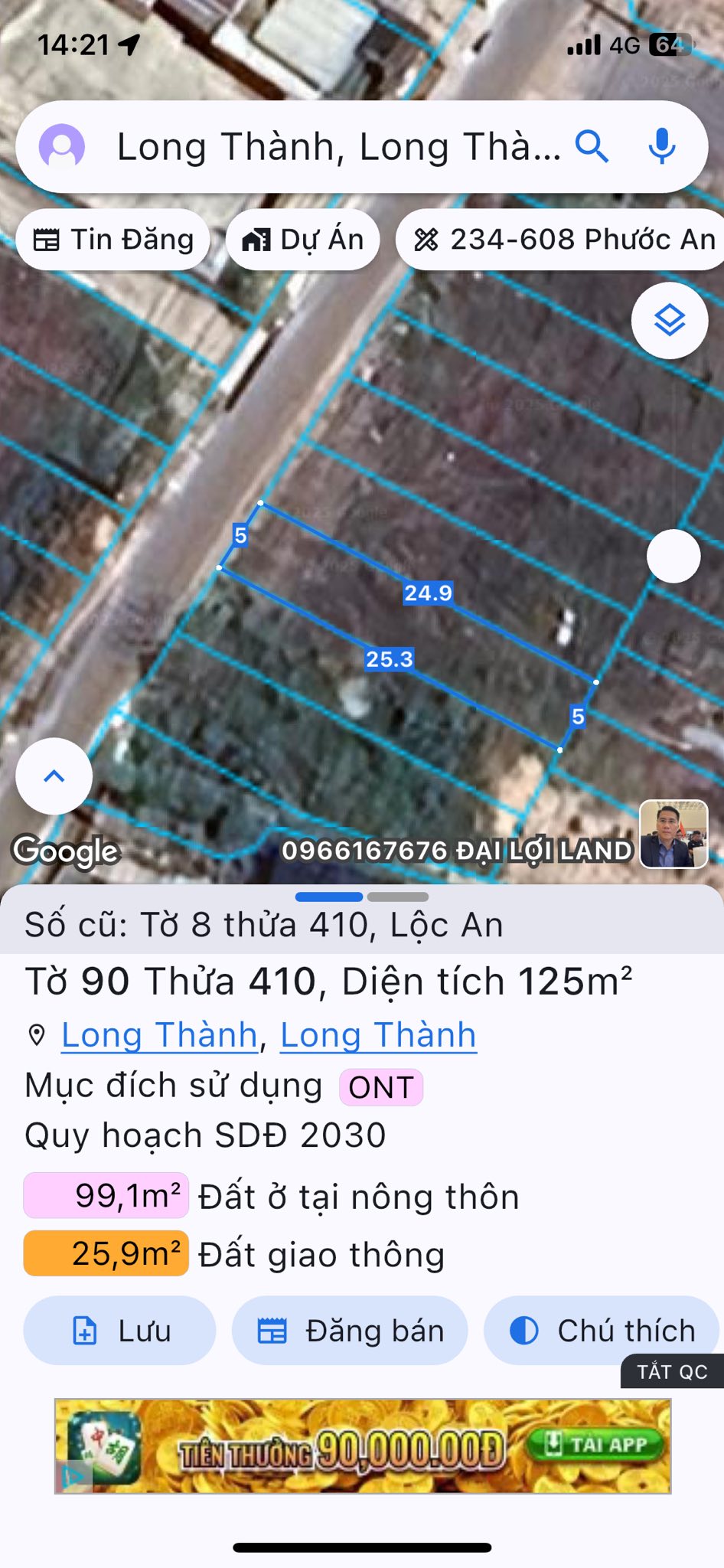The width and height of the screenshot is (724, 1568).
Task: Tap Đăng bán to list for sale
Action: (x=350, y=1331)
